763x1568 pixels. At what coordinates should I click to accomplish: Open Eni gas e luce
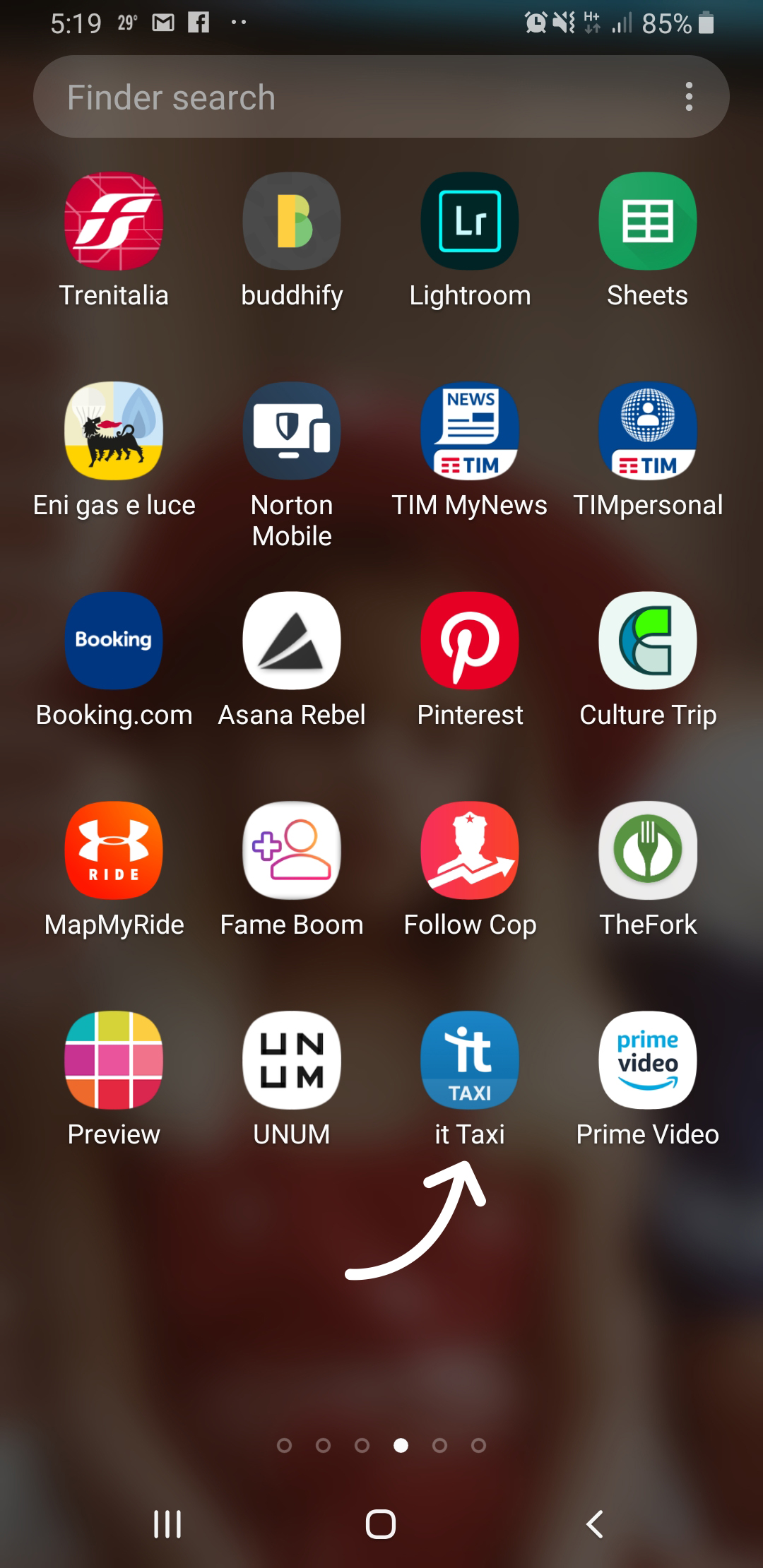[113, 431]
